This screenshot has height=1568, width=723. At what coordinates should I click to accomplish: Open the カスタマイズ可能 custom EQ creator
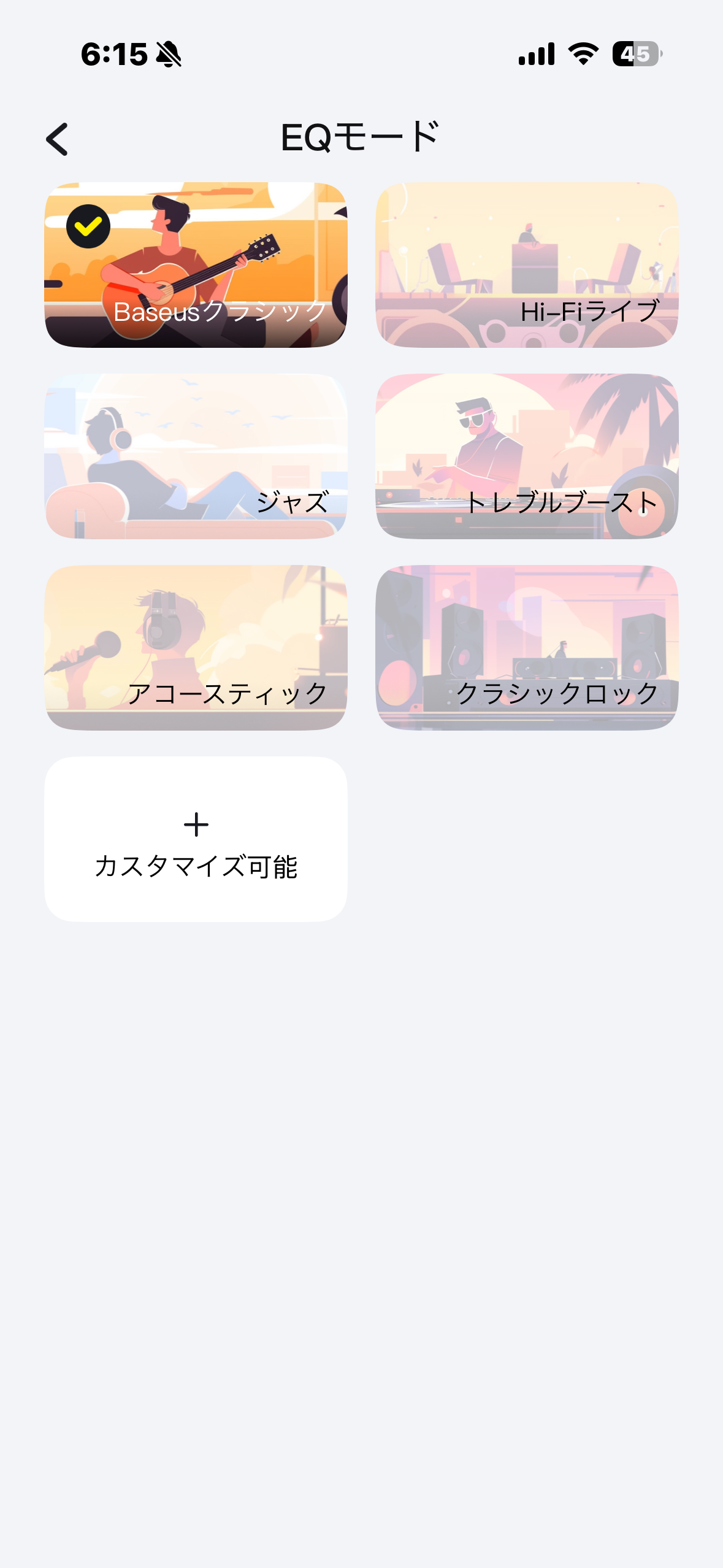196,839
